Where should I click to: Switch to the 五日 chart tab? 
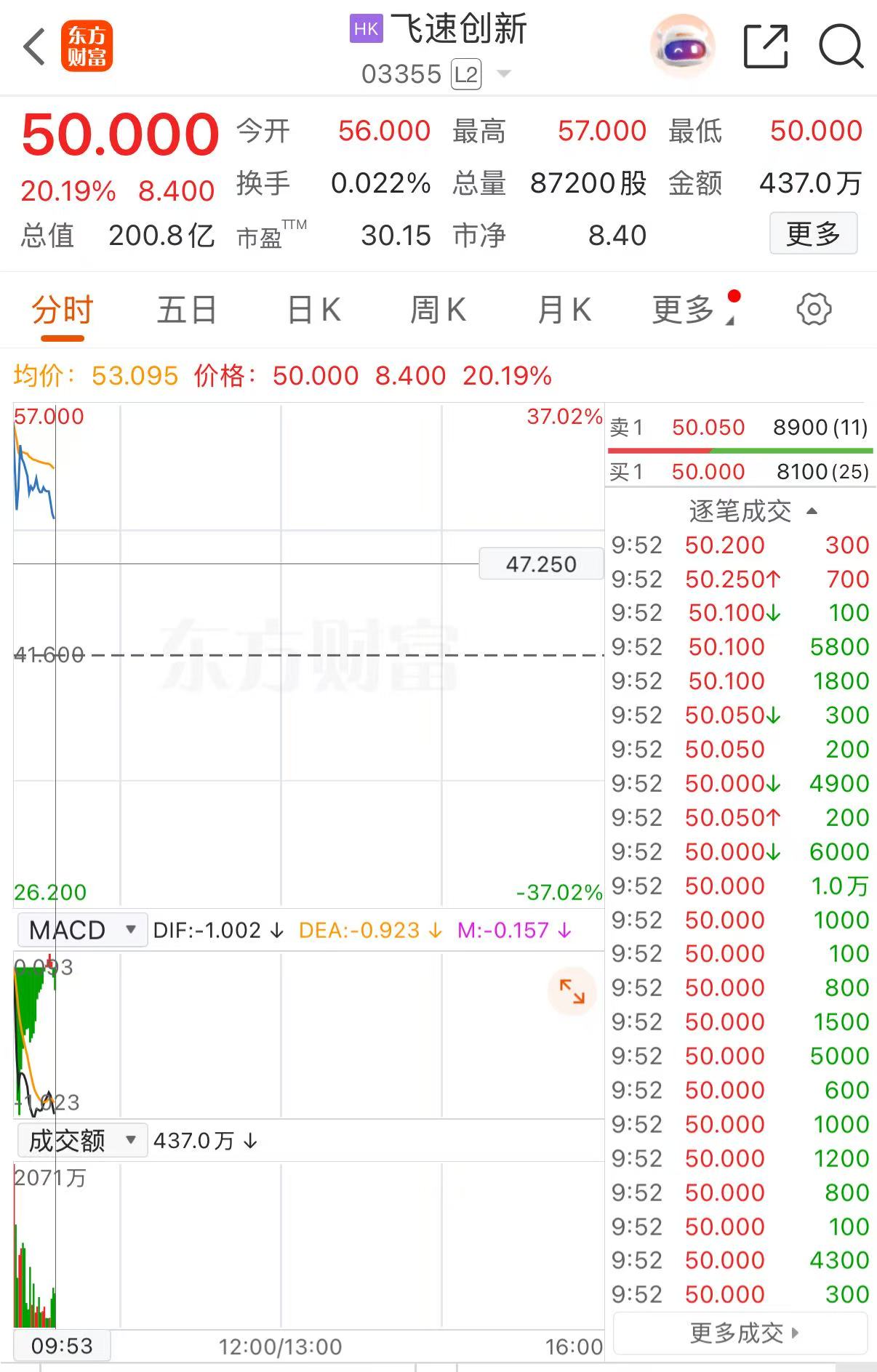[187, 310]
